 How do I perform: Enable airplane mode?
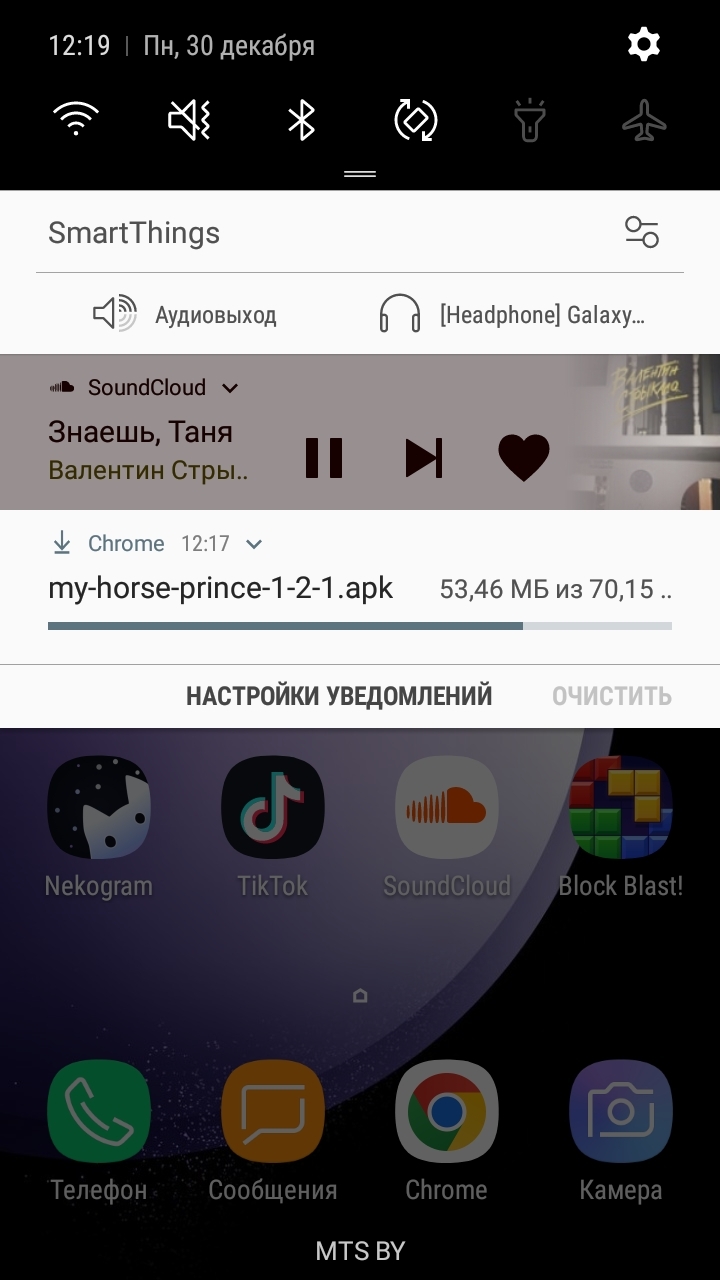tap(644, 121)
